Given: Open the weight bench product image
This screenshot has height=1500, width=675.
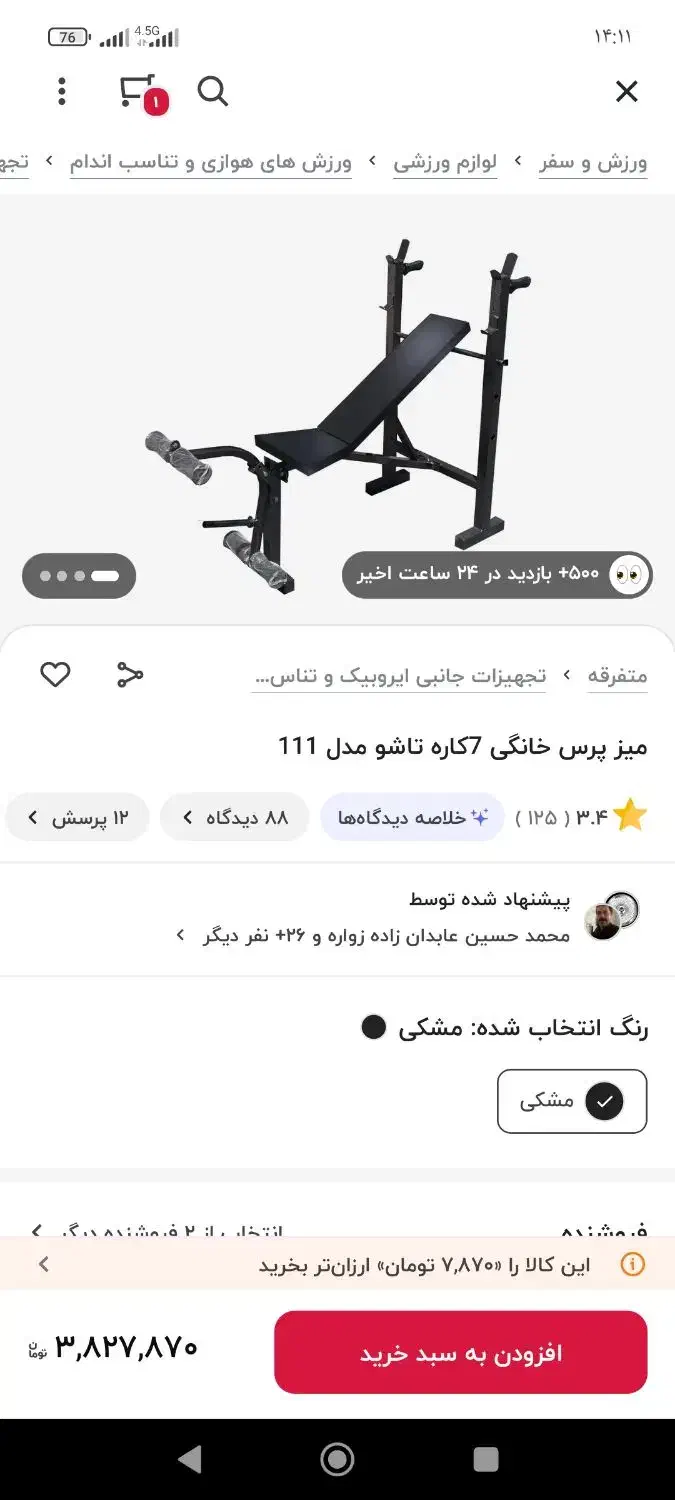Looking at the screenshot, I should click(x=337, y=410).
